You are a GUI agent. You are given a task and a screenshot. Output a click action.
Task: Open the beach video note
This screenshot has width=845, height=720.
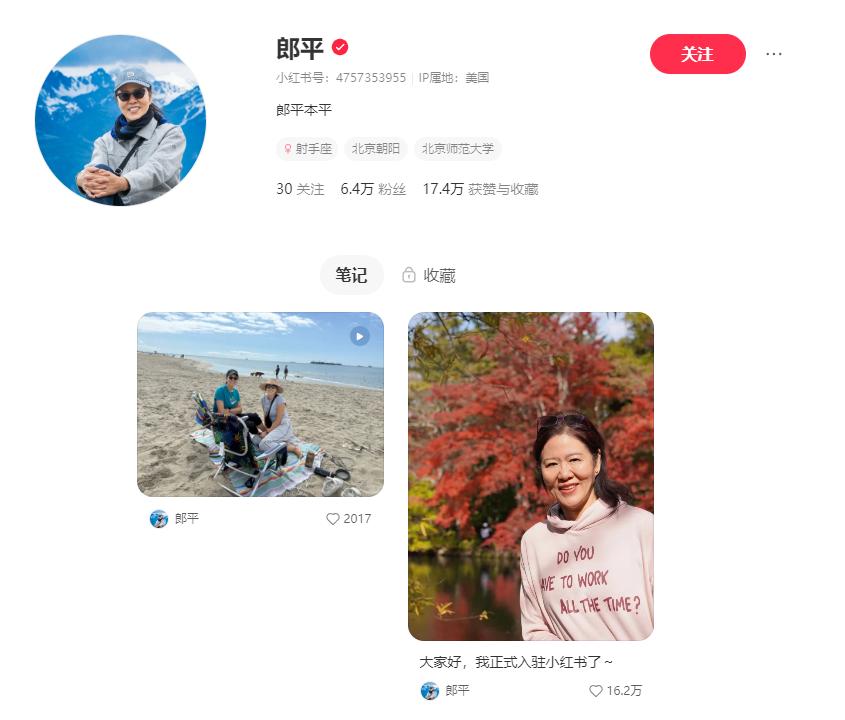coord(260,404)
